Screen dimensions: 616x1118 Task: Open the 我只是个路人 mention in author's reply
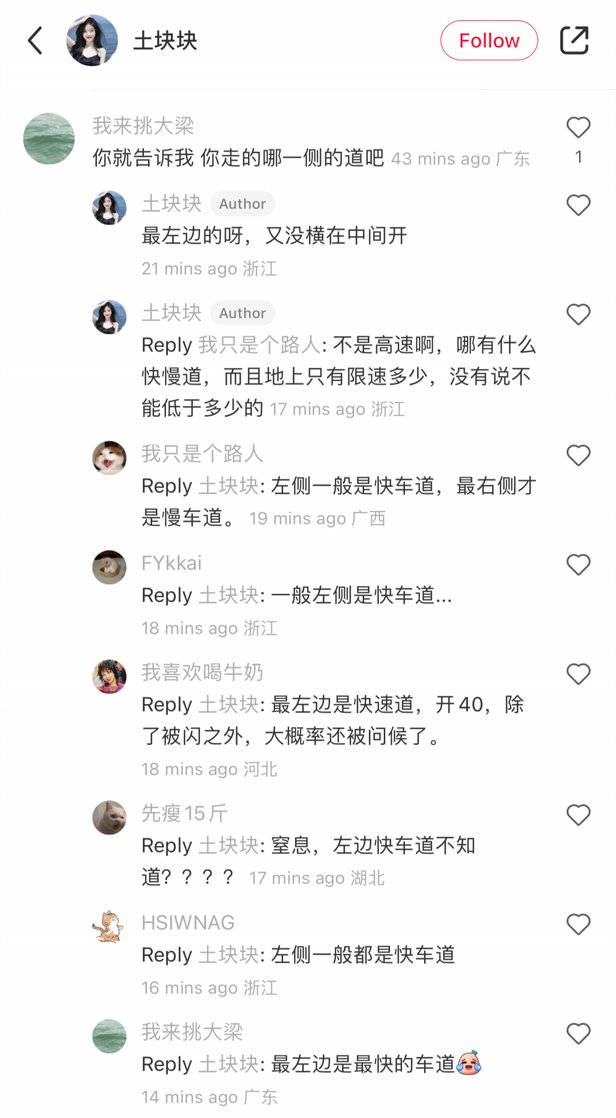[259, 345]
